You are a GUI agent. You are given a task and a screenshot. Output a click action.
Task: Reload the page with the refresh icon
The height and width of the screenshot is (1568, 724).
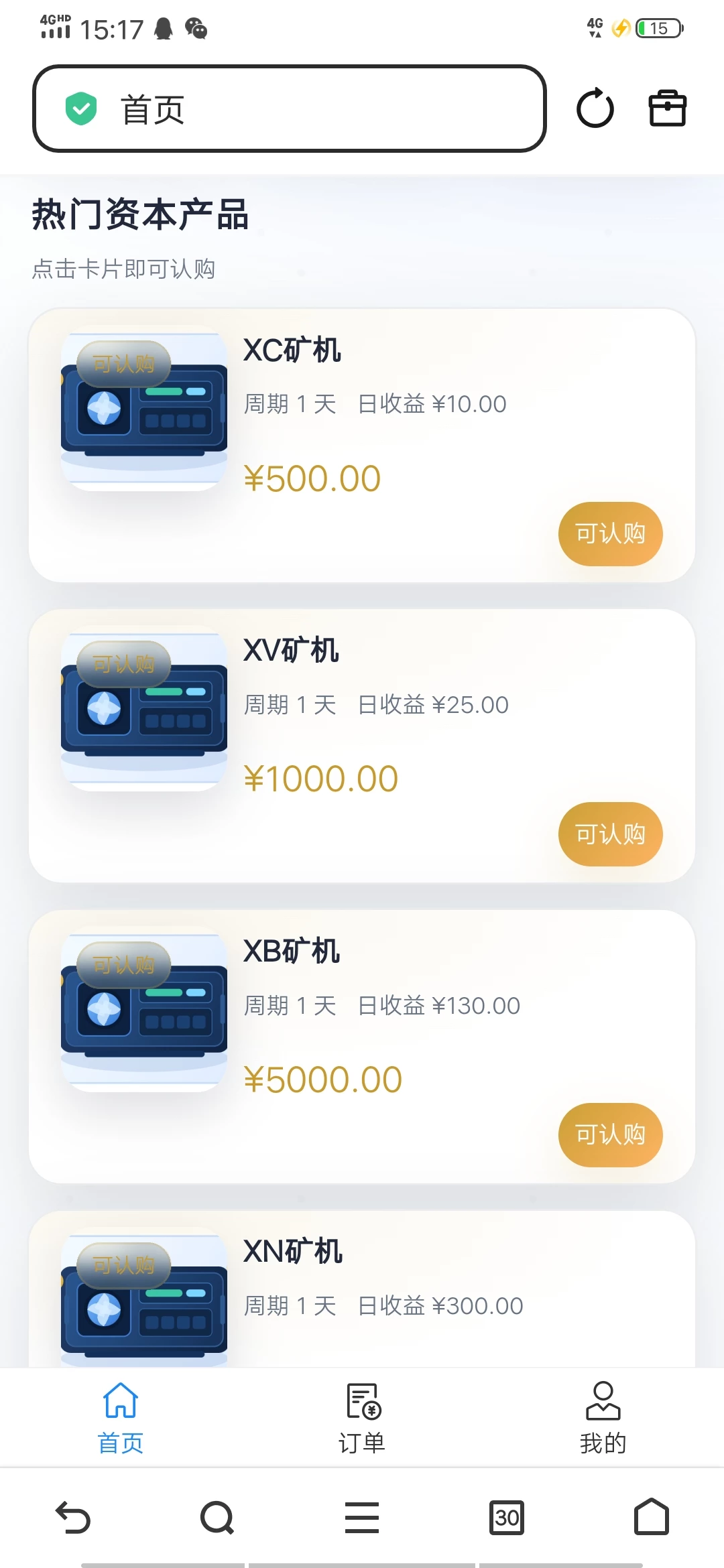595,109
